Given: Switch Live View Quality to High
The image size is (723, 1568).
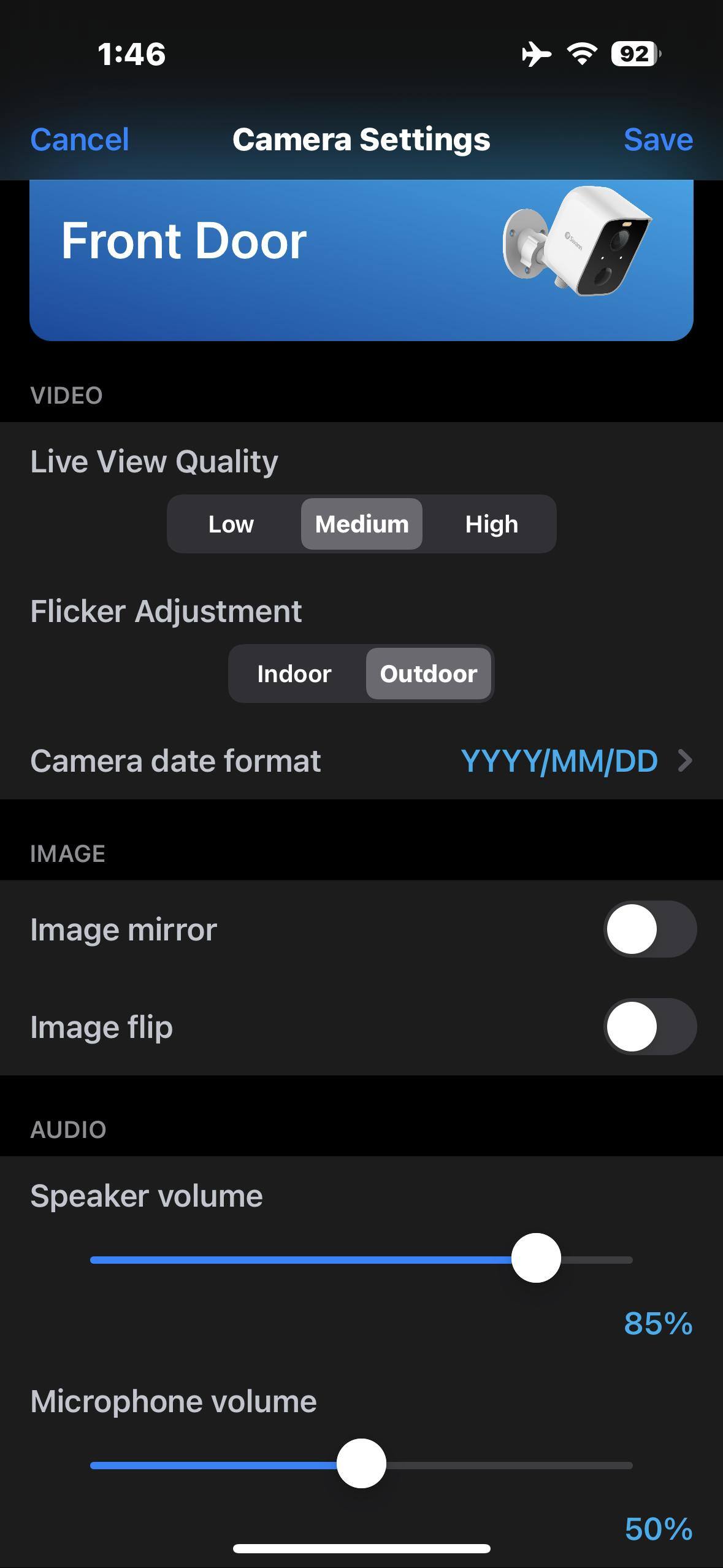Looking at the screenshot, I should pos(491,525).
